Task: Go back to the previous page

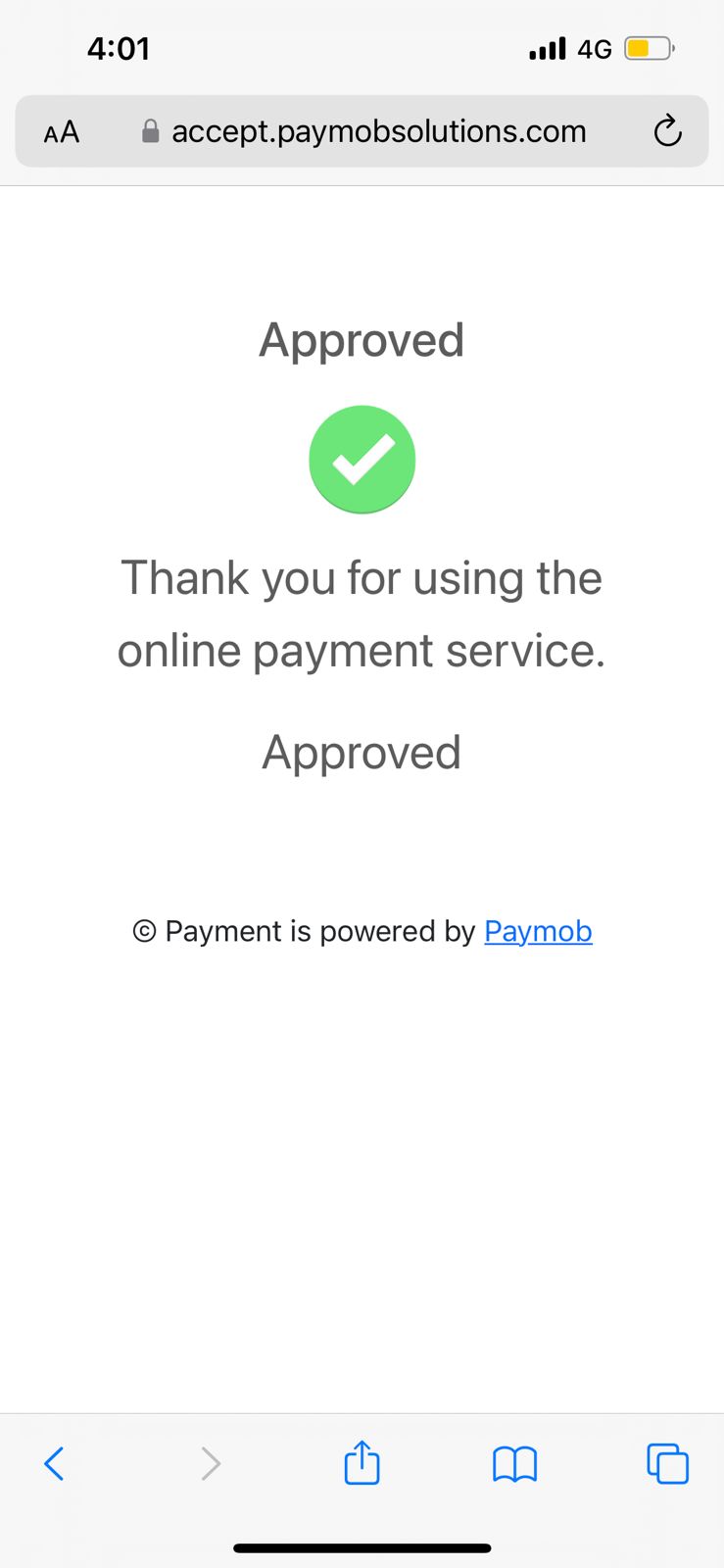Action: [x=55, y=1463]
